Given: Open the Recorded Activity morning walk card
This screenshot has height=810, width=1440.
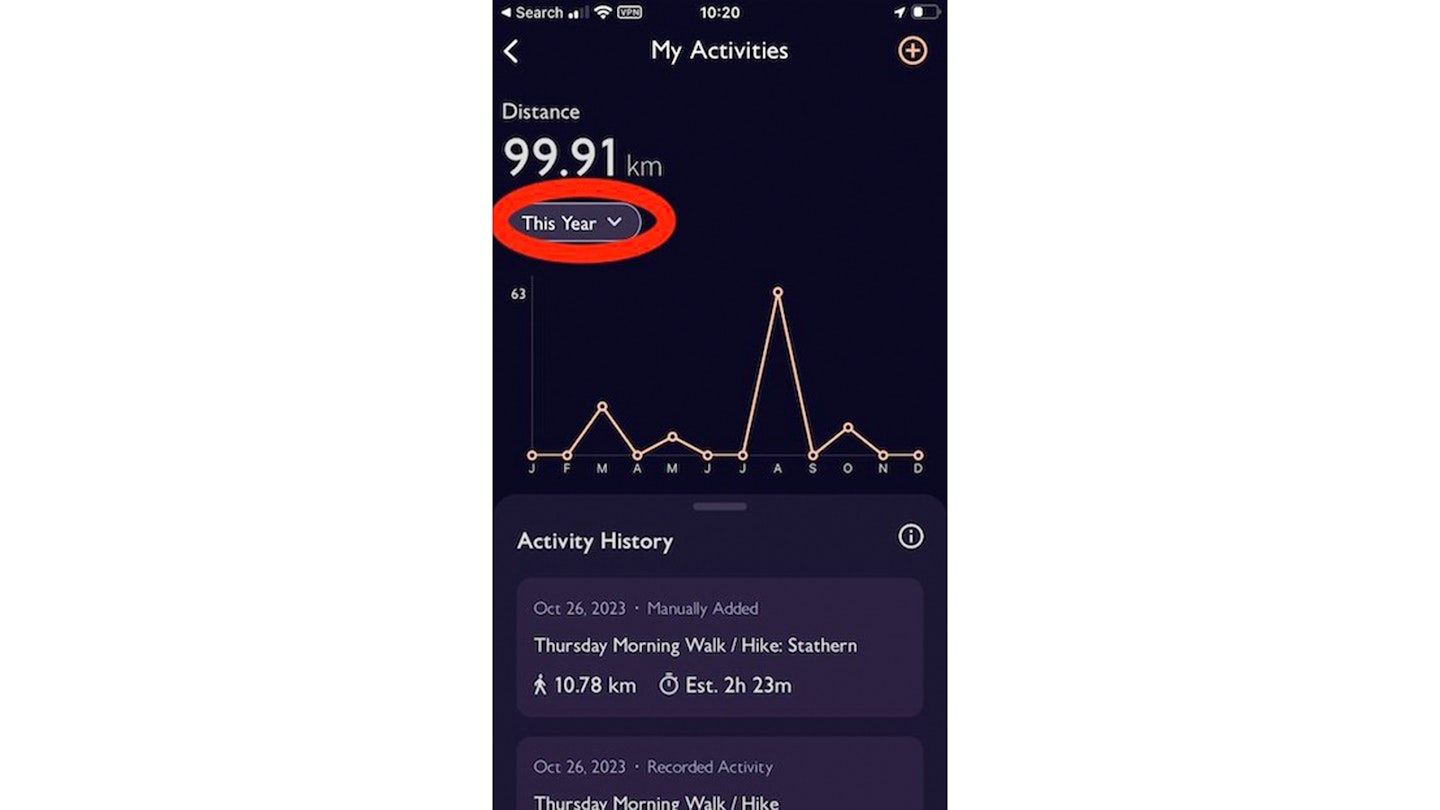Looking at the screenshot, I should (x=719, y=778).
